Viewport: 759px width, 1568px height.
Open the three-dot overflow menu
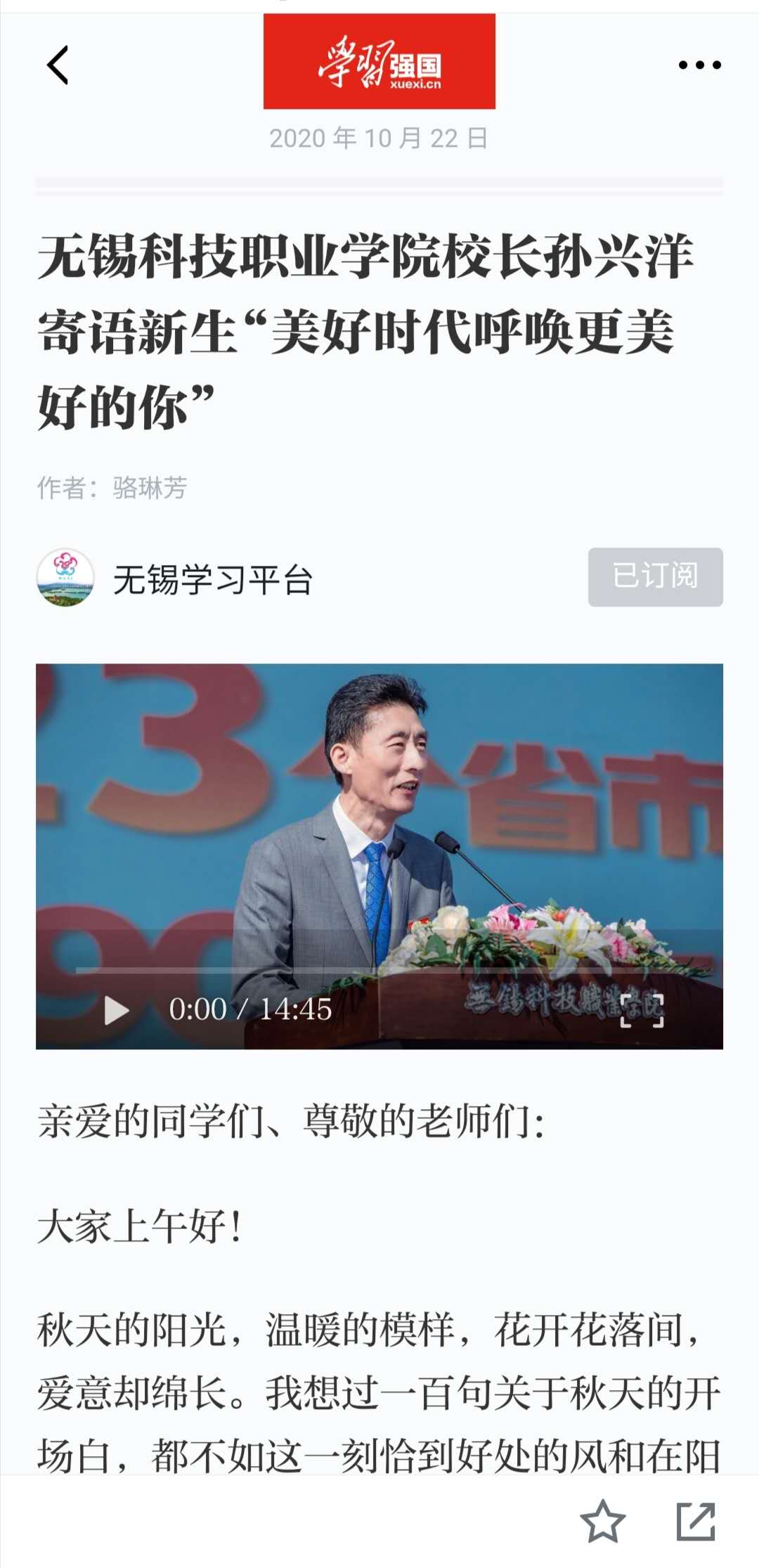[x=699, y=65]
